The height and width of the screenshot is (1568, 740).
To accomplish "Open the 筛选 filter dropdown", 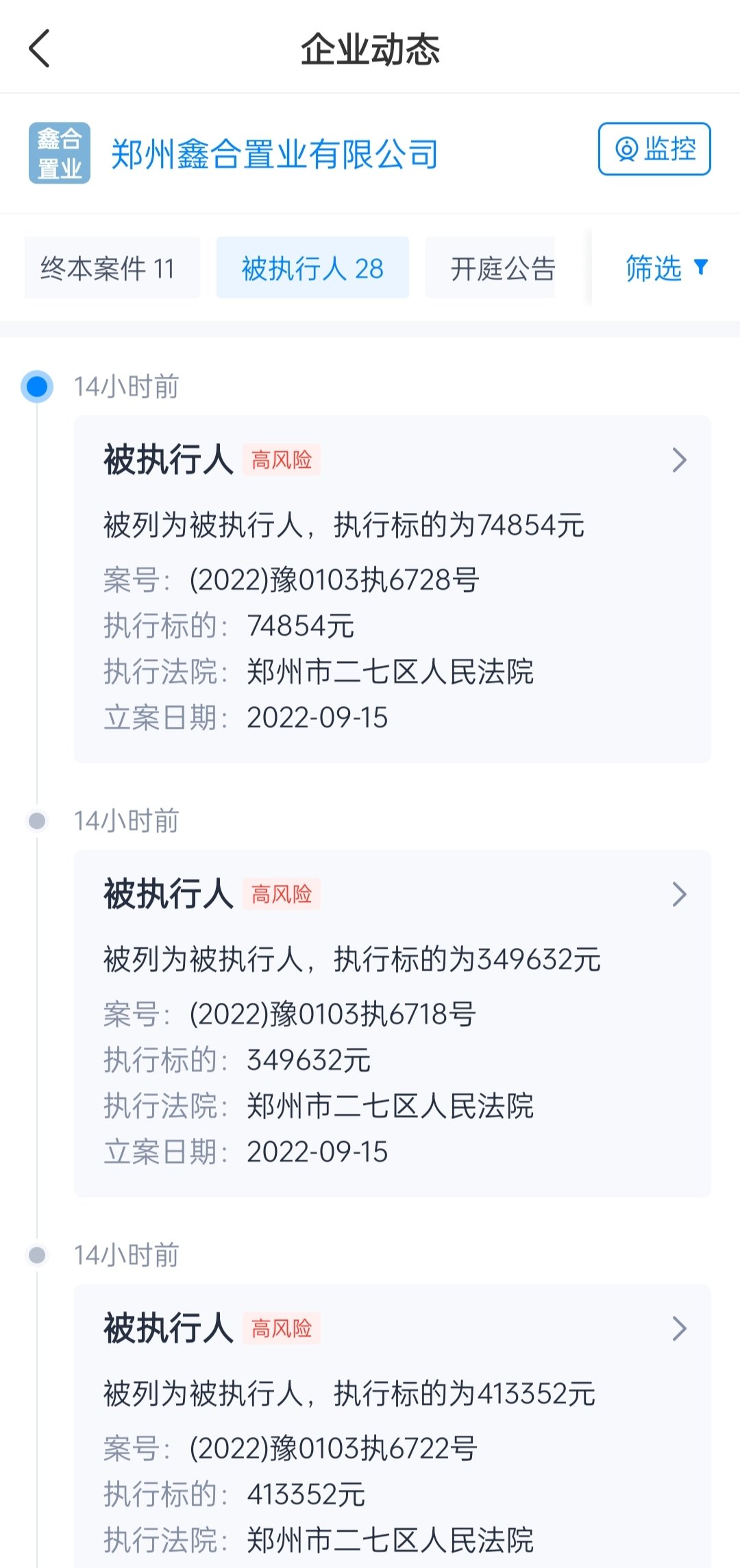I will point(666,268).
